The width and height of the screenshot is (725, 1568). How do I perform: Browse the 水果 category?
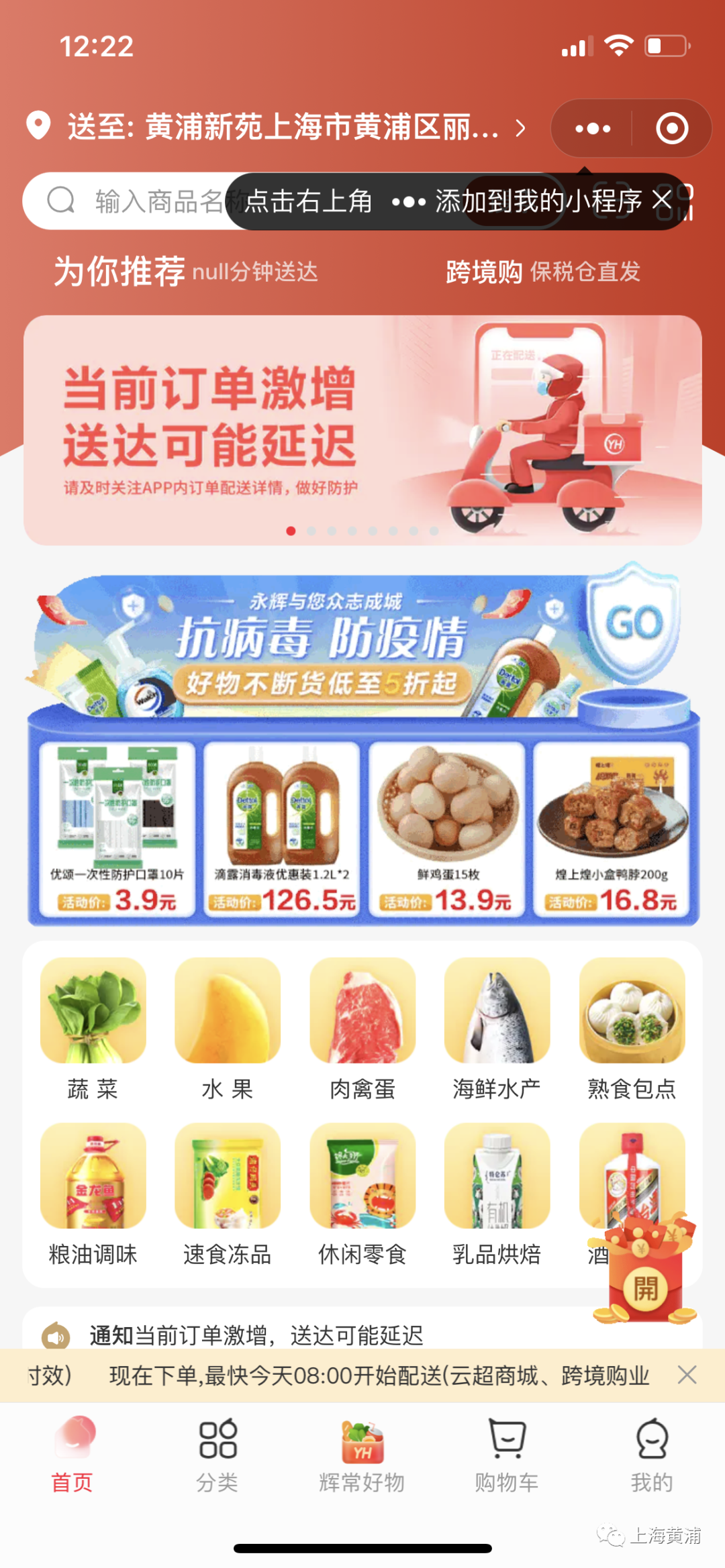[227, 1029]
